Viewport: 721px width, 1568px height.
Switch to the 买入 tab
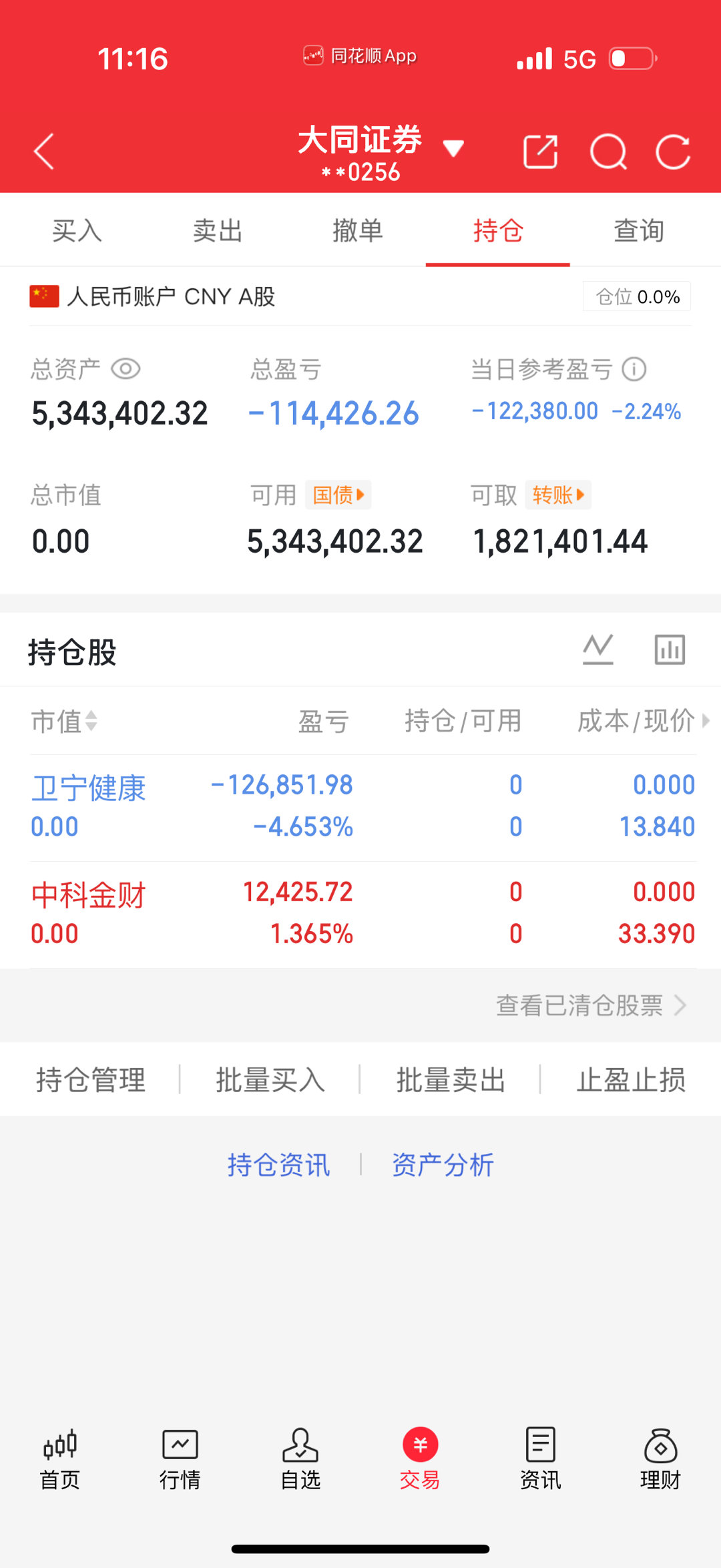tap(75, 230)
